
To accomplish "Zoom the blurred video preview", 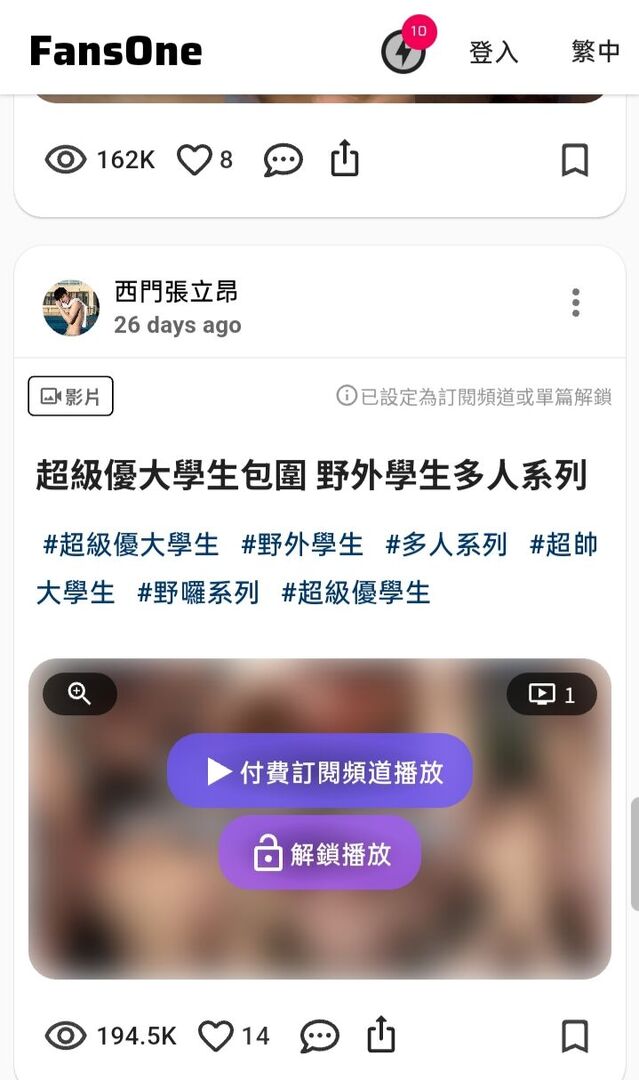I will pyautogui.click(x=80, y=694).
